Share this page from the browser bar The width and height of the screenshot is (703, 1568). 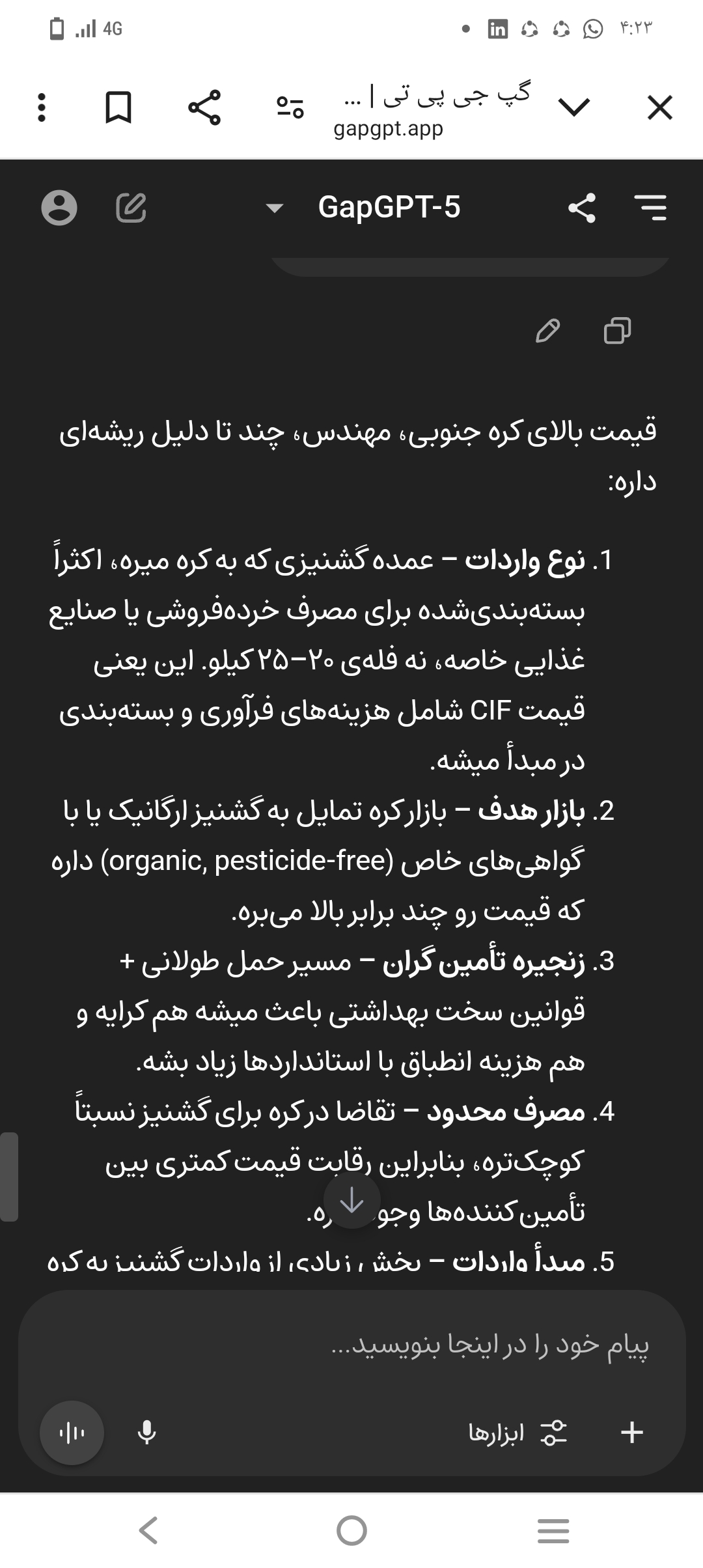pyautogui.click(x=204, y=107)
